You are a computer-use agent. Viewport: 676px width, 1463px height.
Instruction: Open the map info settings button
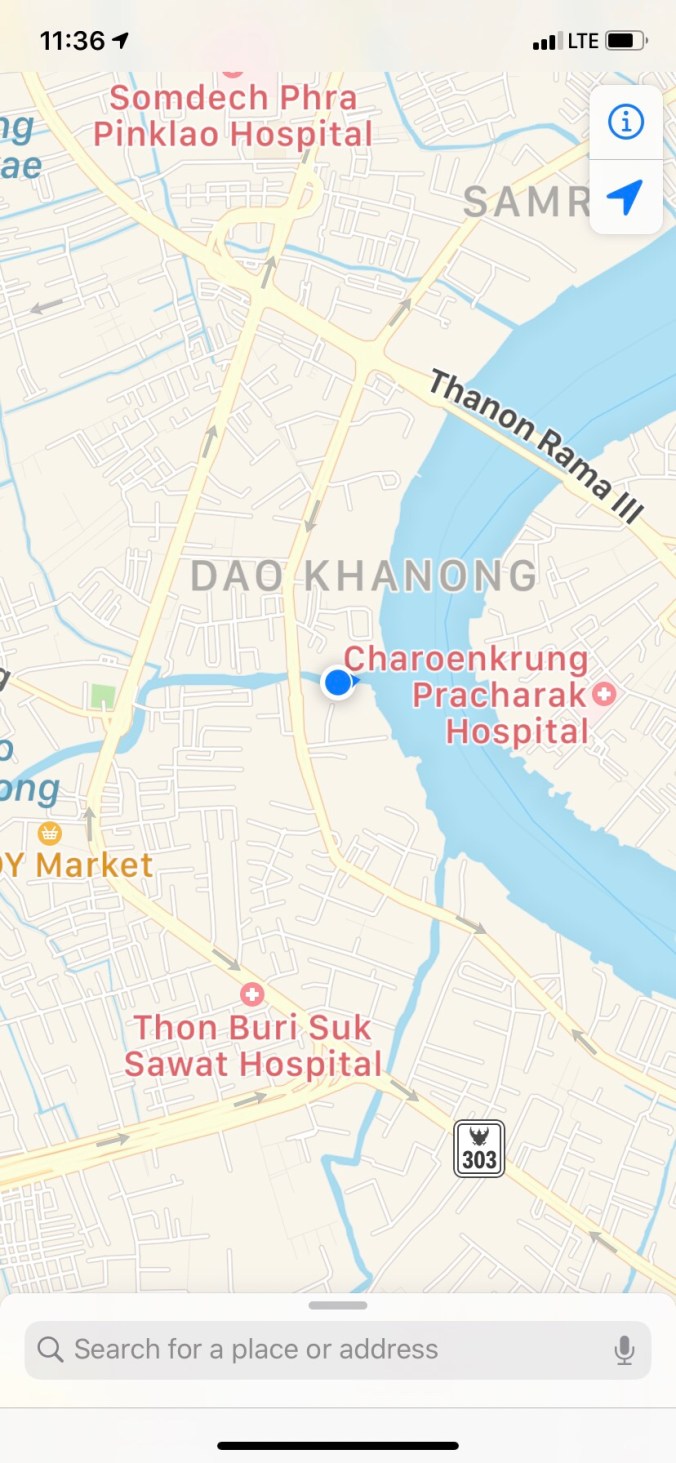(626, 122)
